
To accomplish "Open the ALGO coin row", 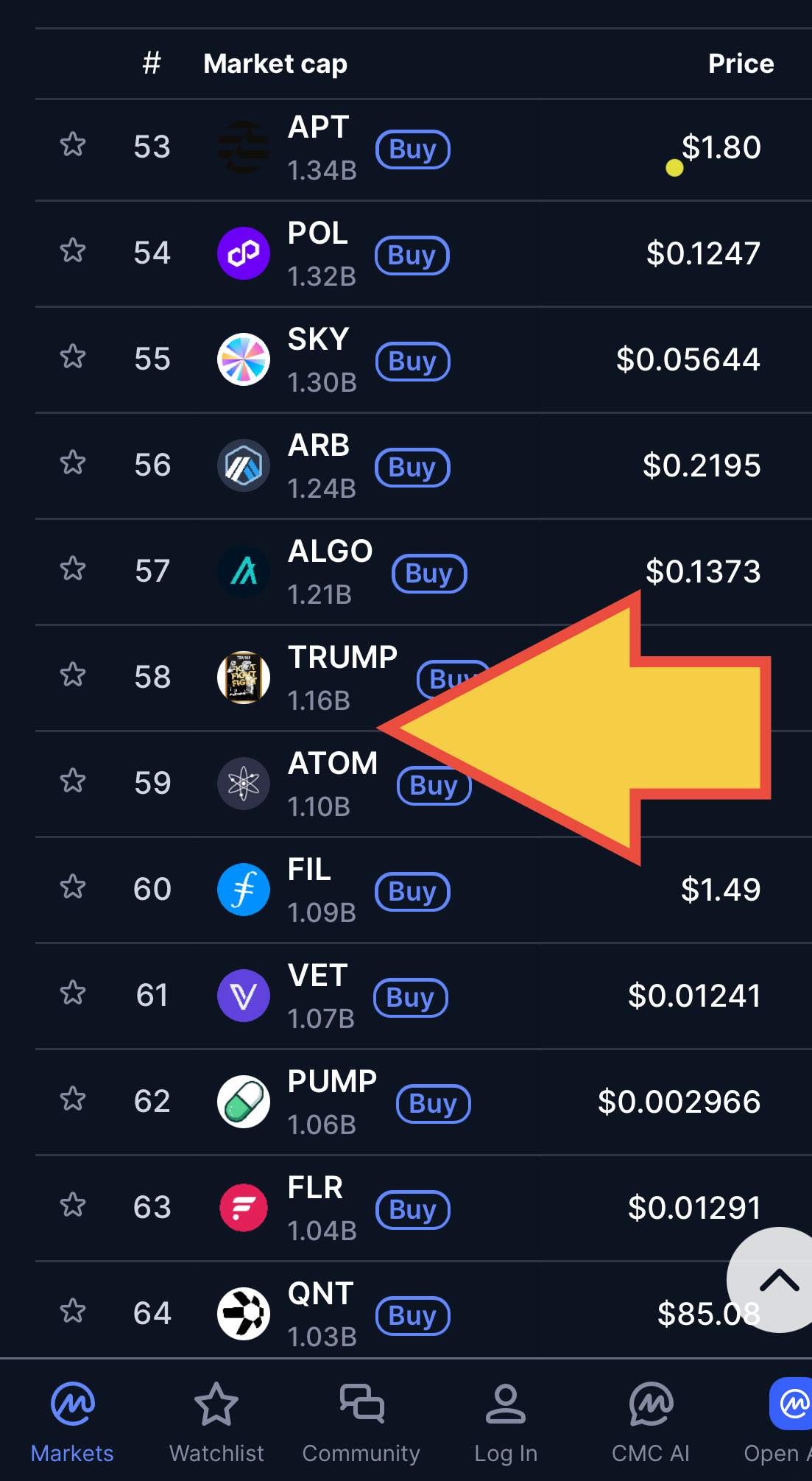I will [x=330, y=571].
